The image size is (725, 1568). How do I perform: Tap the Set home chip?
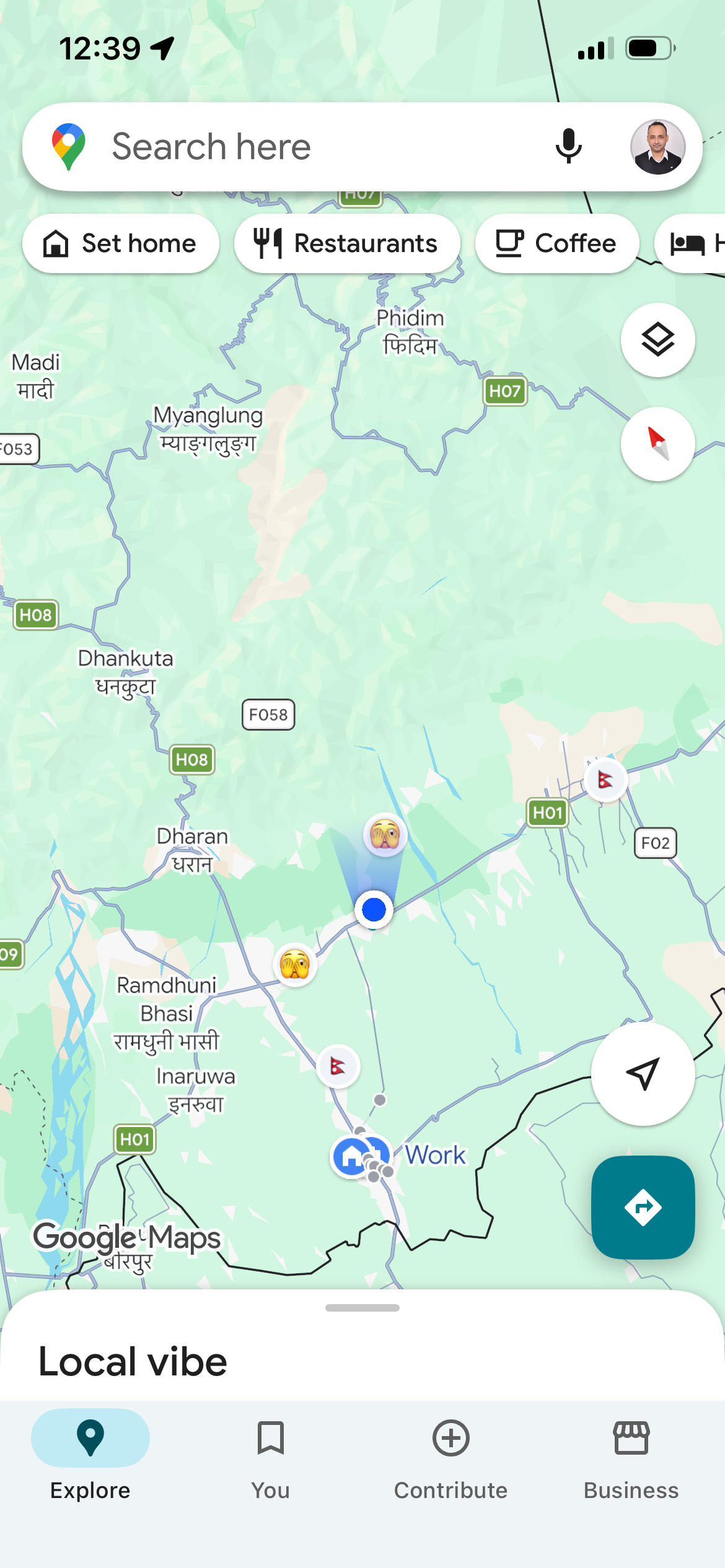[120, 243]
